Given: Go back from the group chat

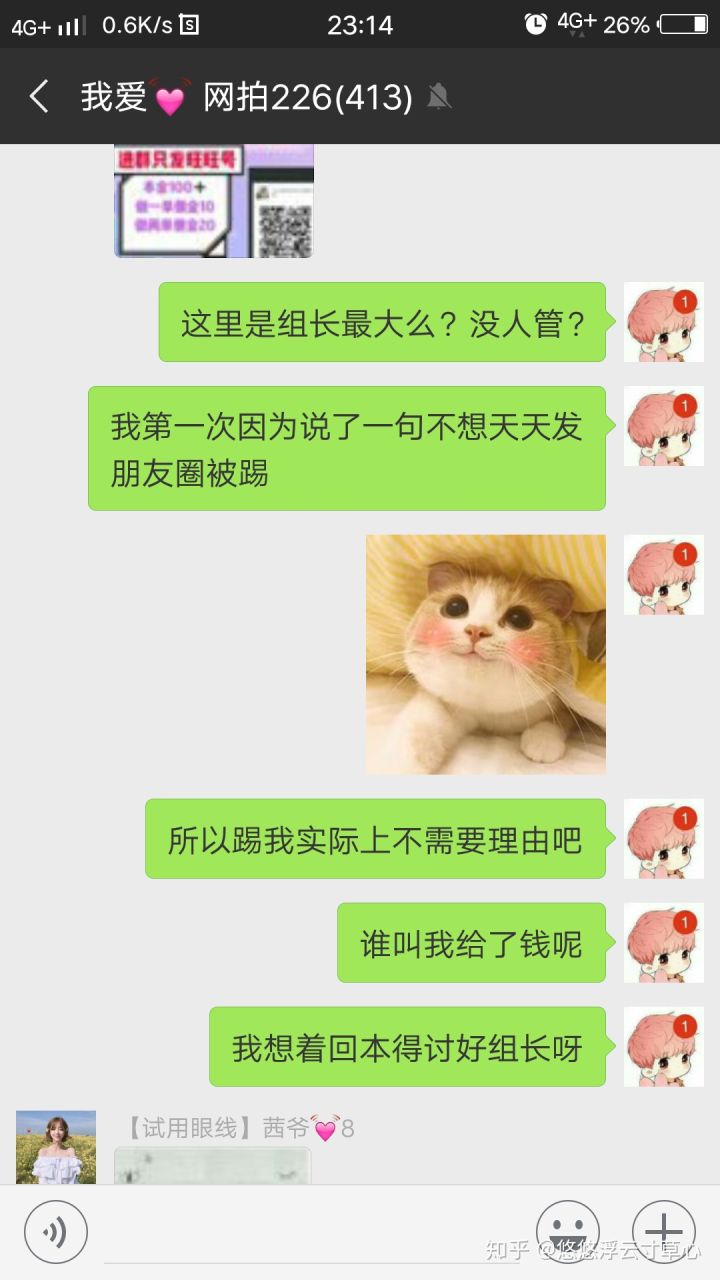Looking at the screenshot, I should click(39, 97).
